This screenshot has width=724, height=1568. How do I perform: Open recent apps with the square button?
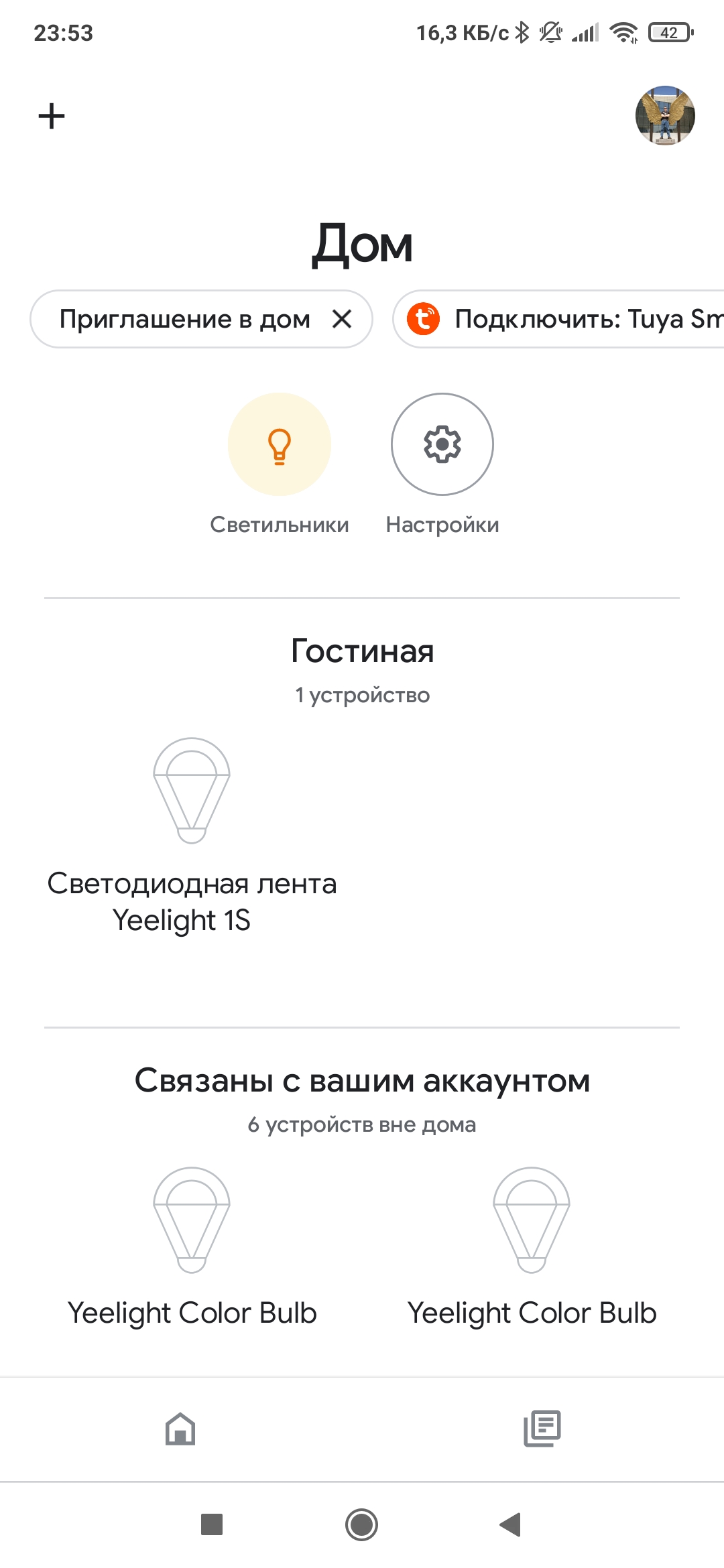[212, 1524]
